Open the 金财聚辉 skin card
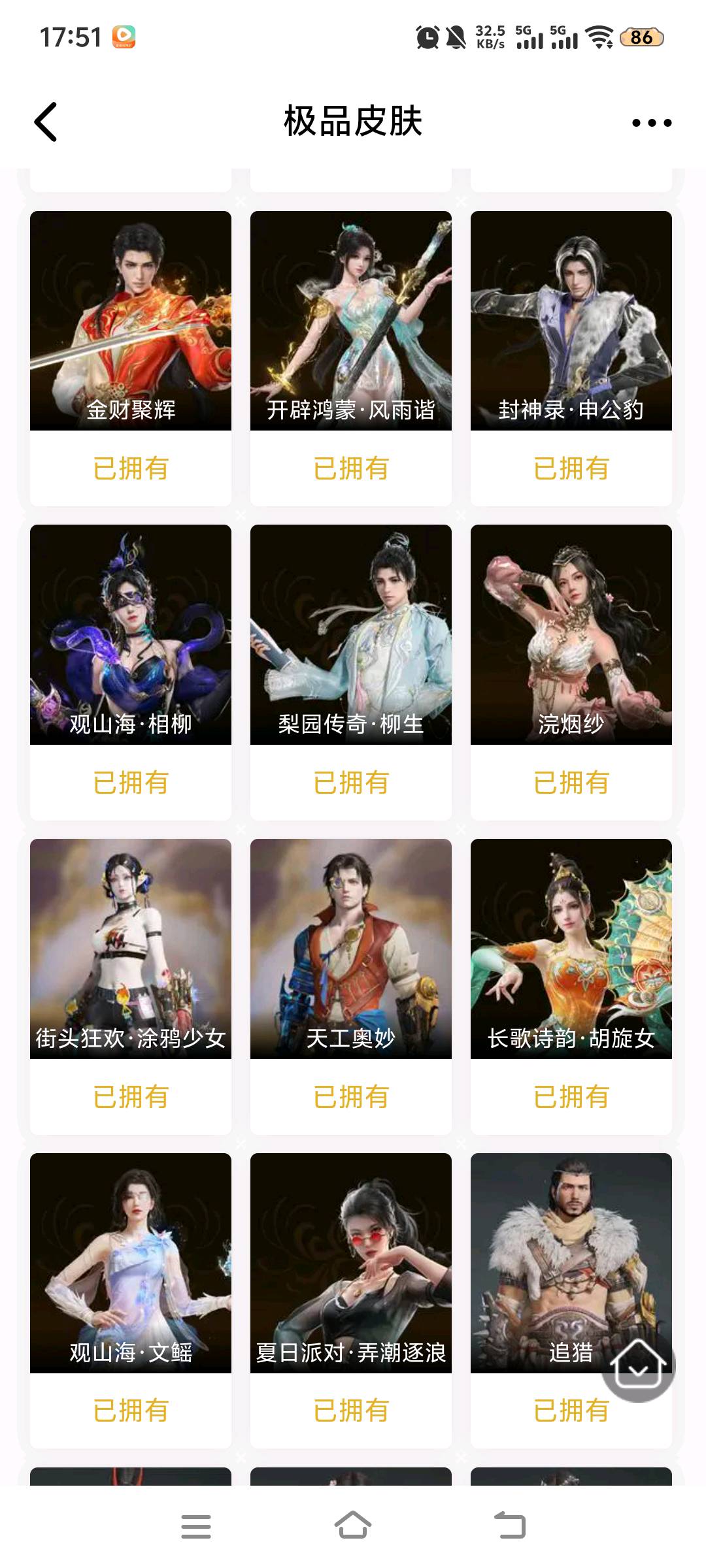 tap(131, 321)
